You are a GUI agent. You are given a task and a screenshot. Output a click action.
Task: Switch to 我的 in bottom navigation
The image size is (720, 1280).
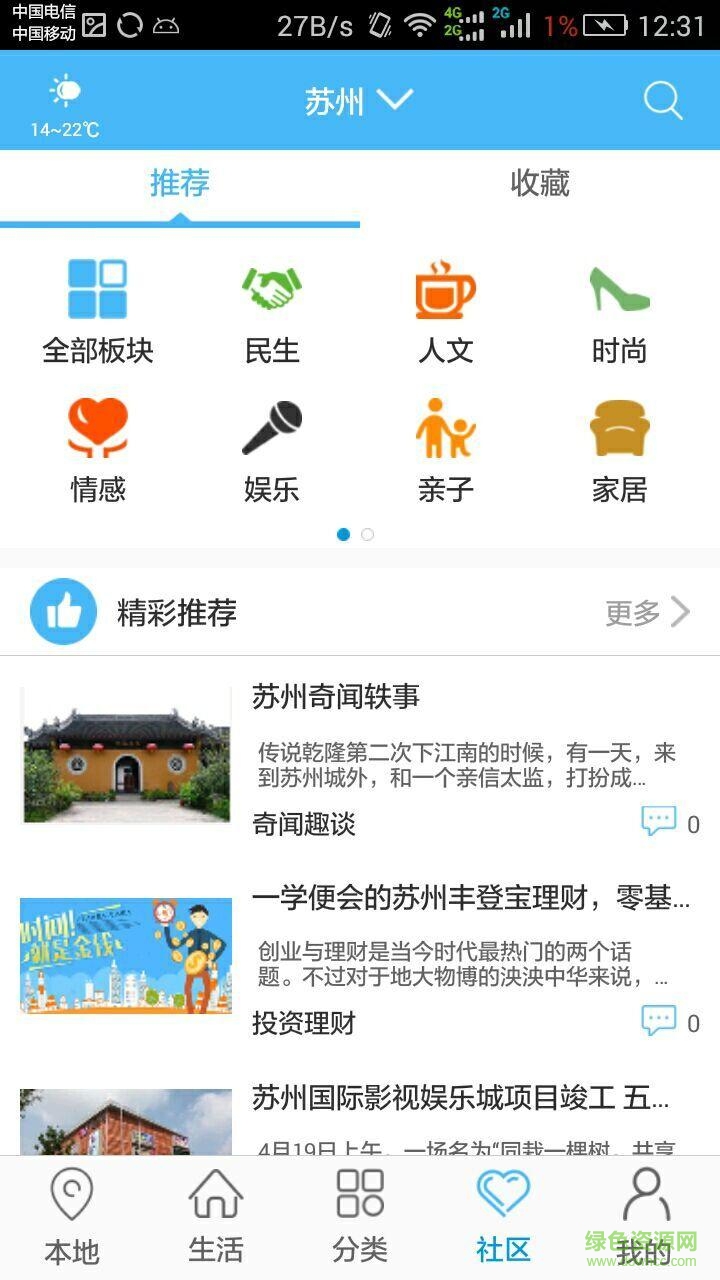648,1213
